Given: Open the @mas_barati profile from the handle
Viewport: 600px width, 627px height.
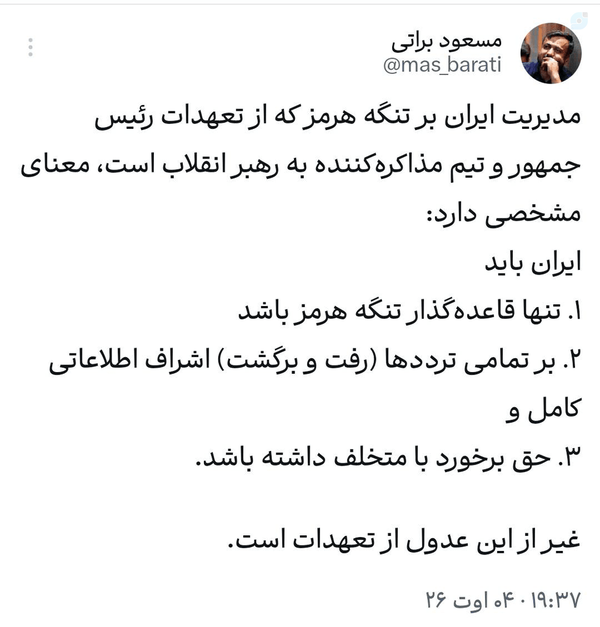Looking at the screenshot, I should (442, 65).
